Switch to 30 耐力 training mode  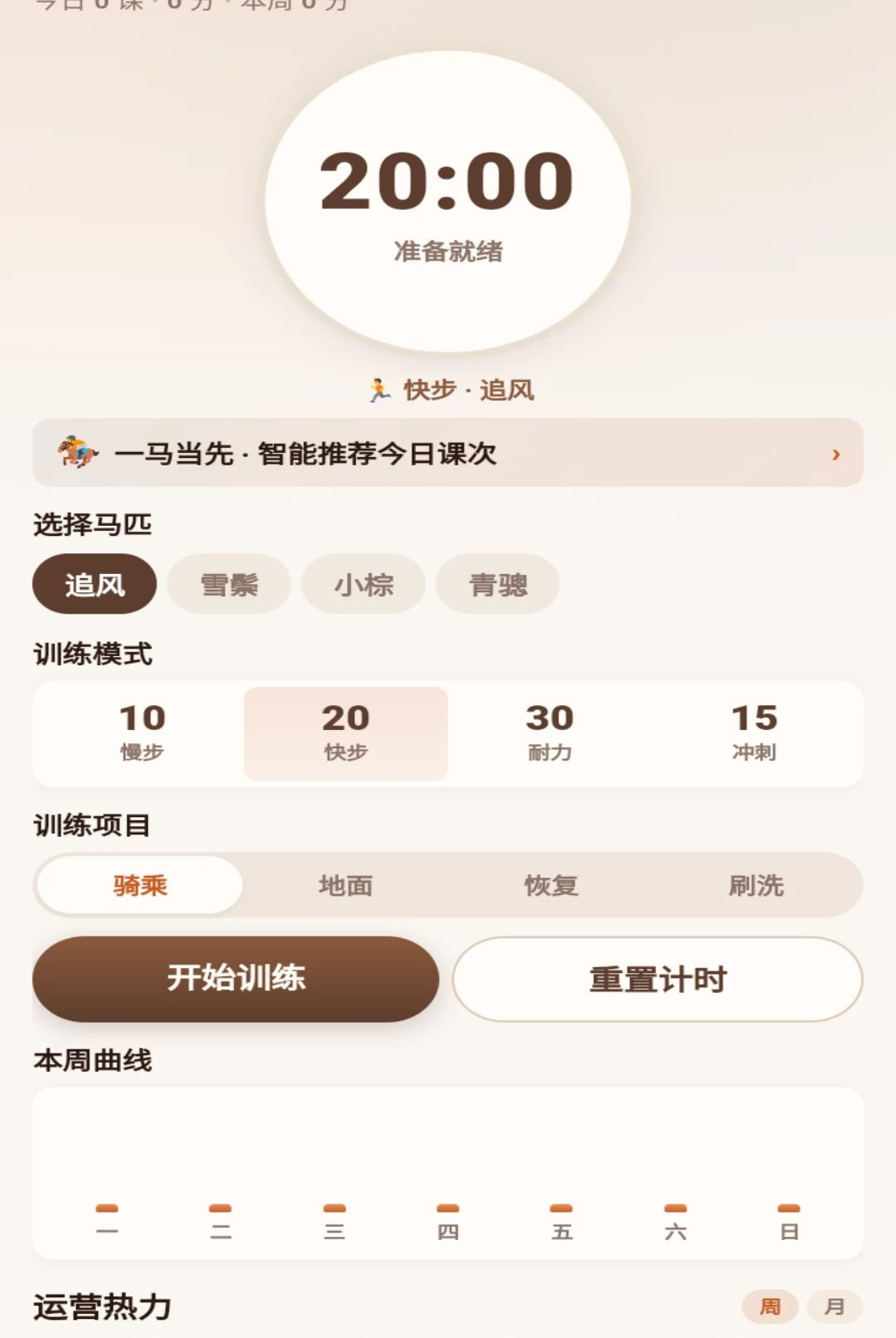[550, 733]
